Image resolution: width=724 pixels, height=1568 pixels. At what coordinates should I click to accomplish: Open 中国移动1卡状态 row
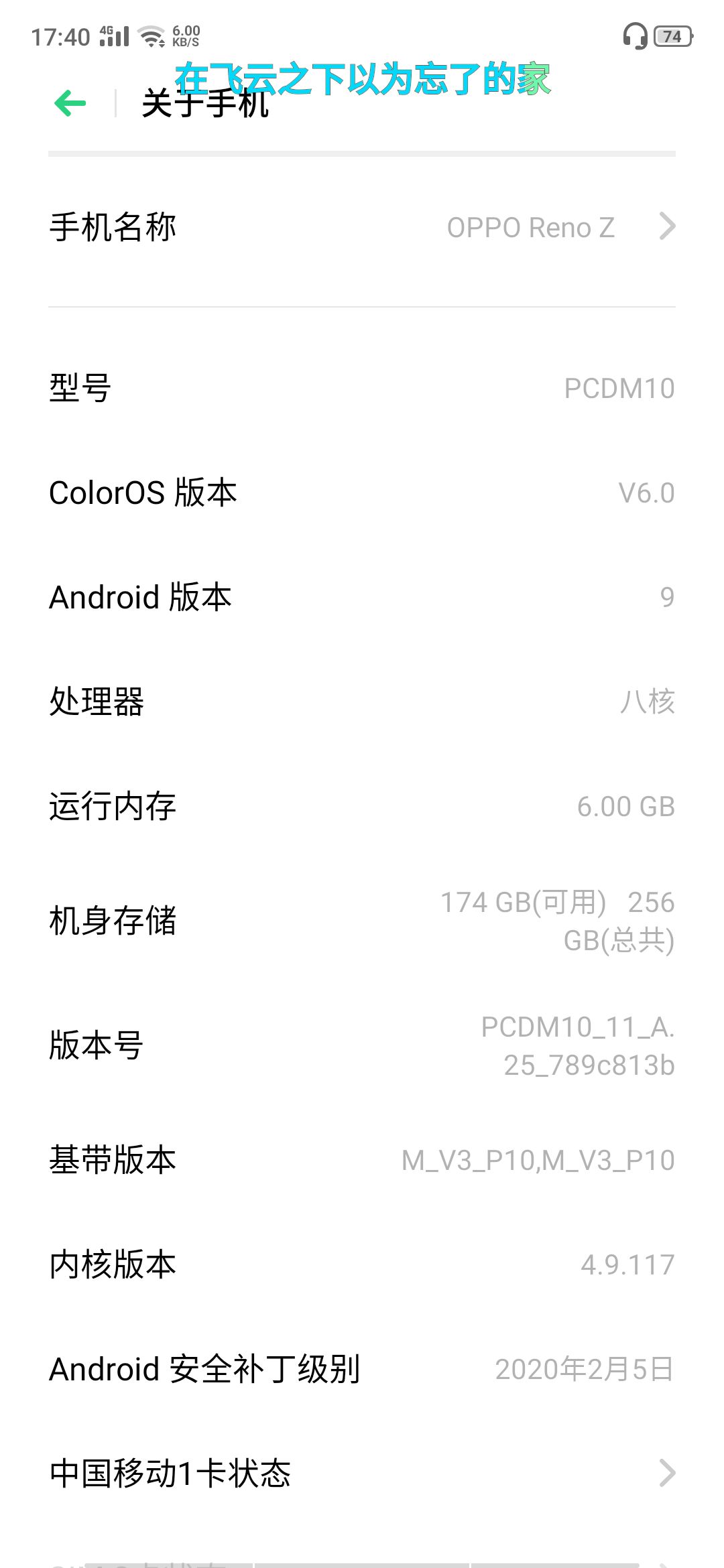362,1473
